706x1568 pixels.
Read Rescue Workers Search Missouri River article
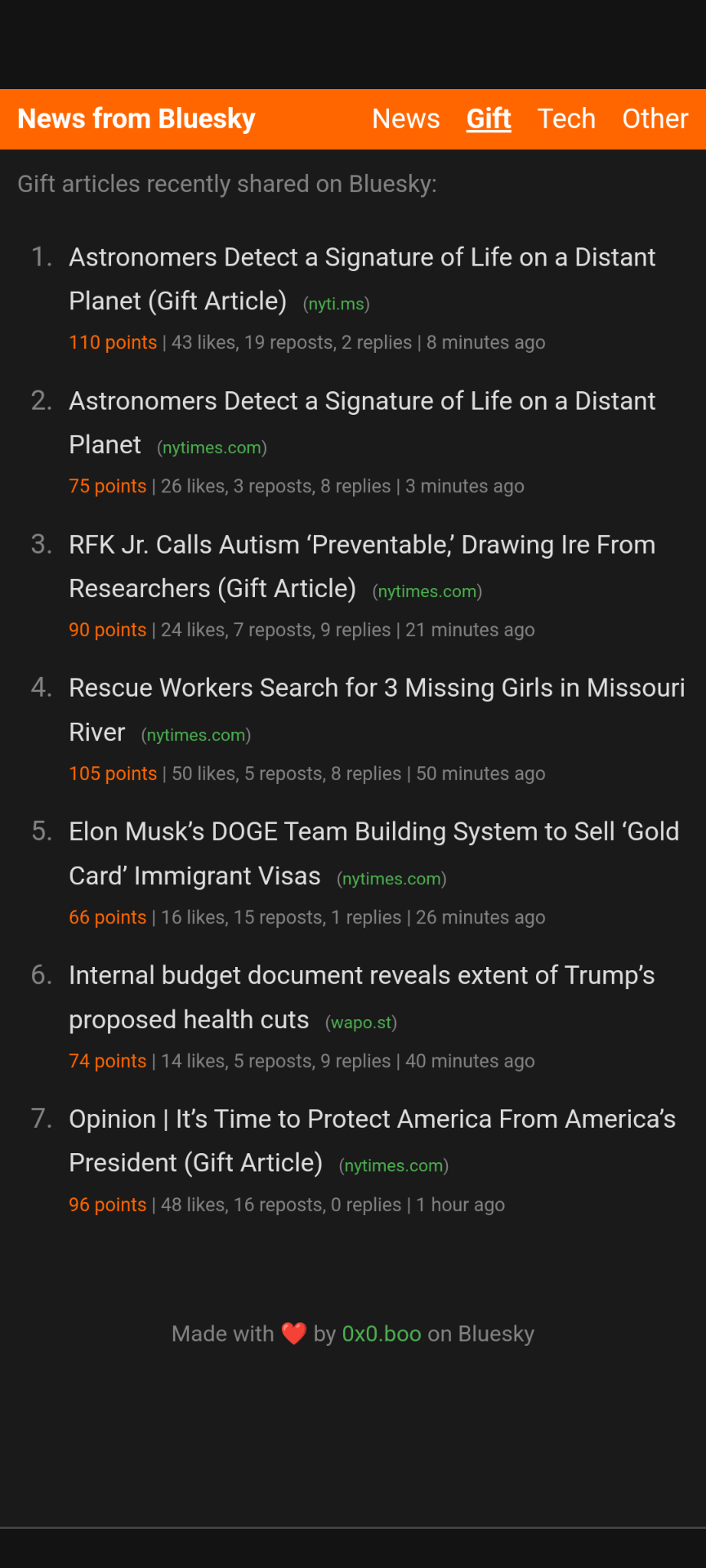click(376, 688)
